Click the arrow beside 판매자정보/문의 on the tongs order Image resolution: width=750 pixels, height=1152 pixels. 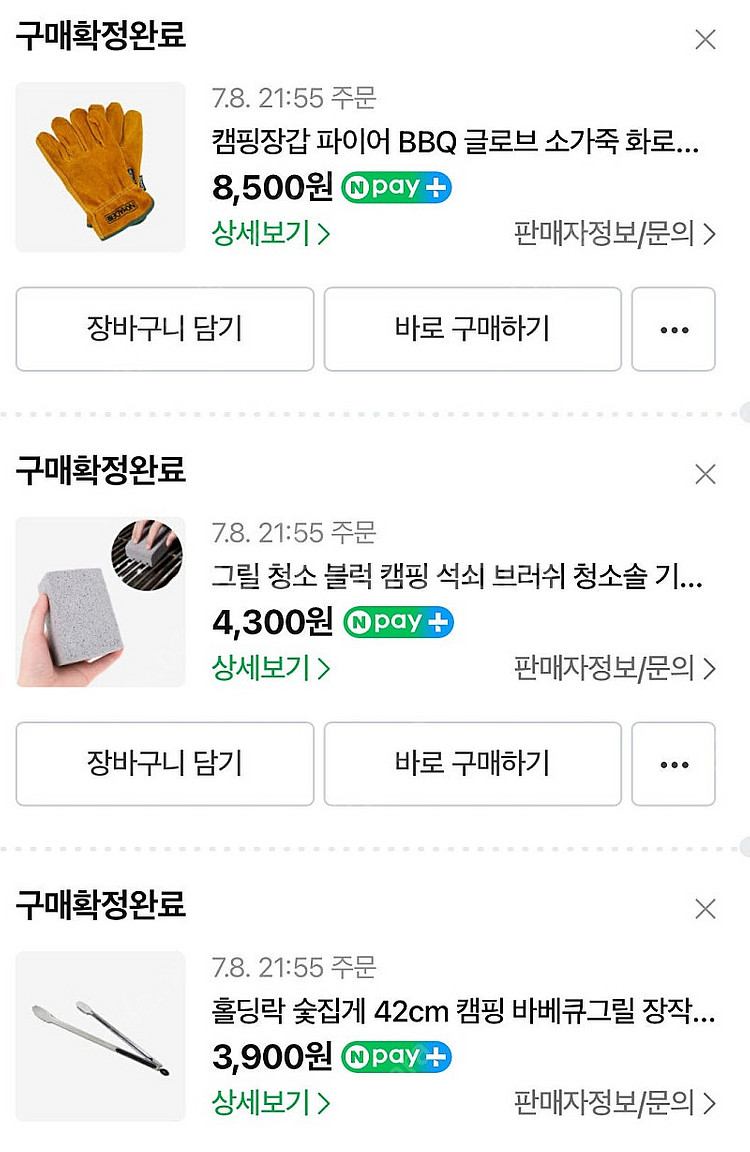pos(708,1104)
